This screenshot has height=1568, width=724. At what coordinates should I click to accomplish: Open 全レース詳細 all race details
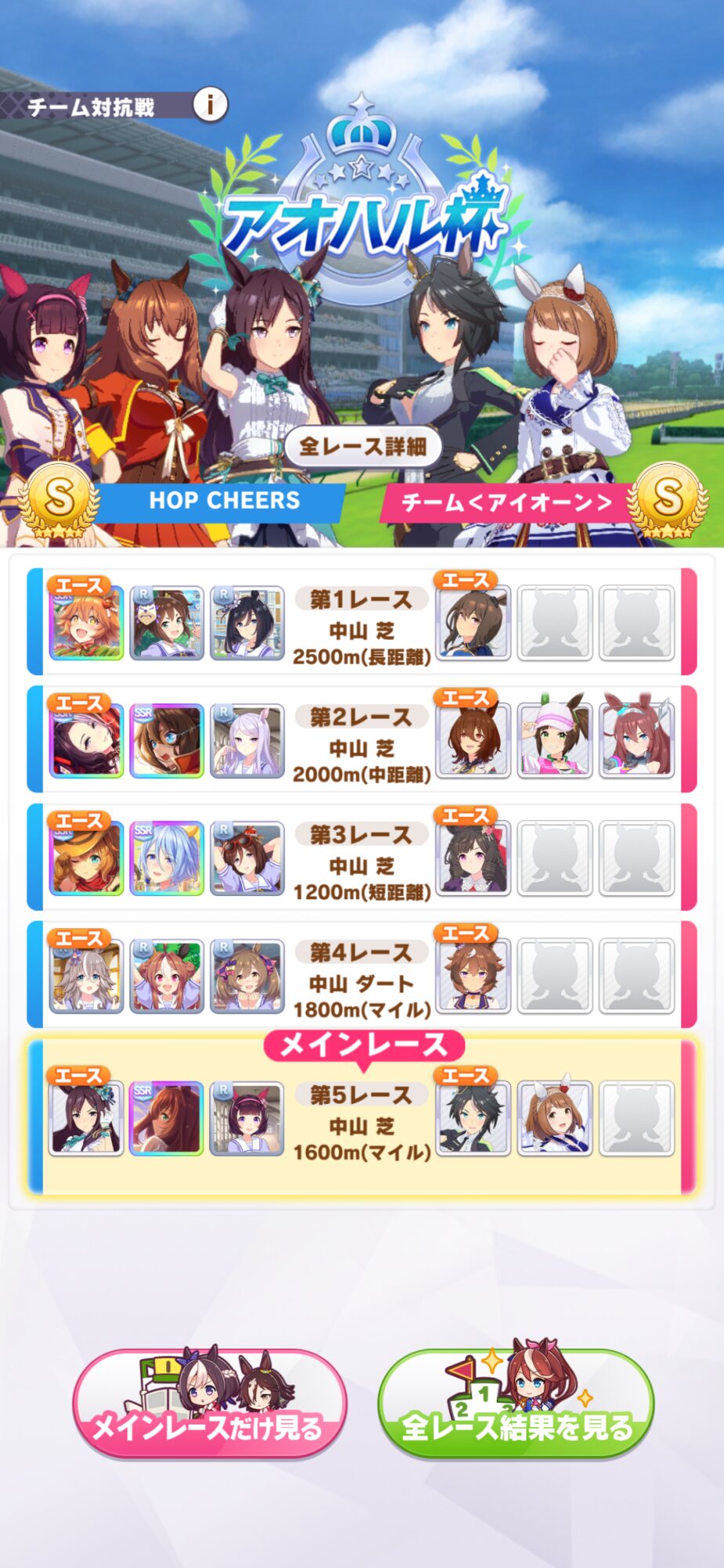click(362, 447)
